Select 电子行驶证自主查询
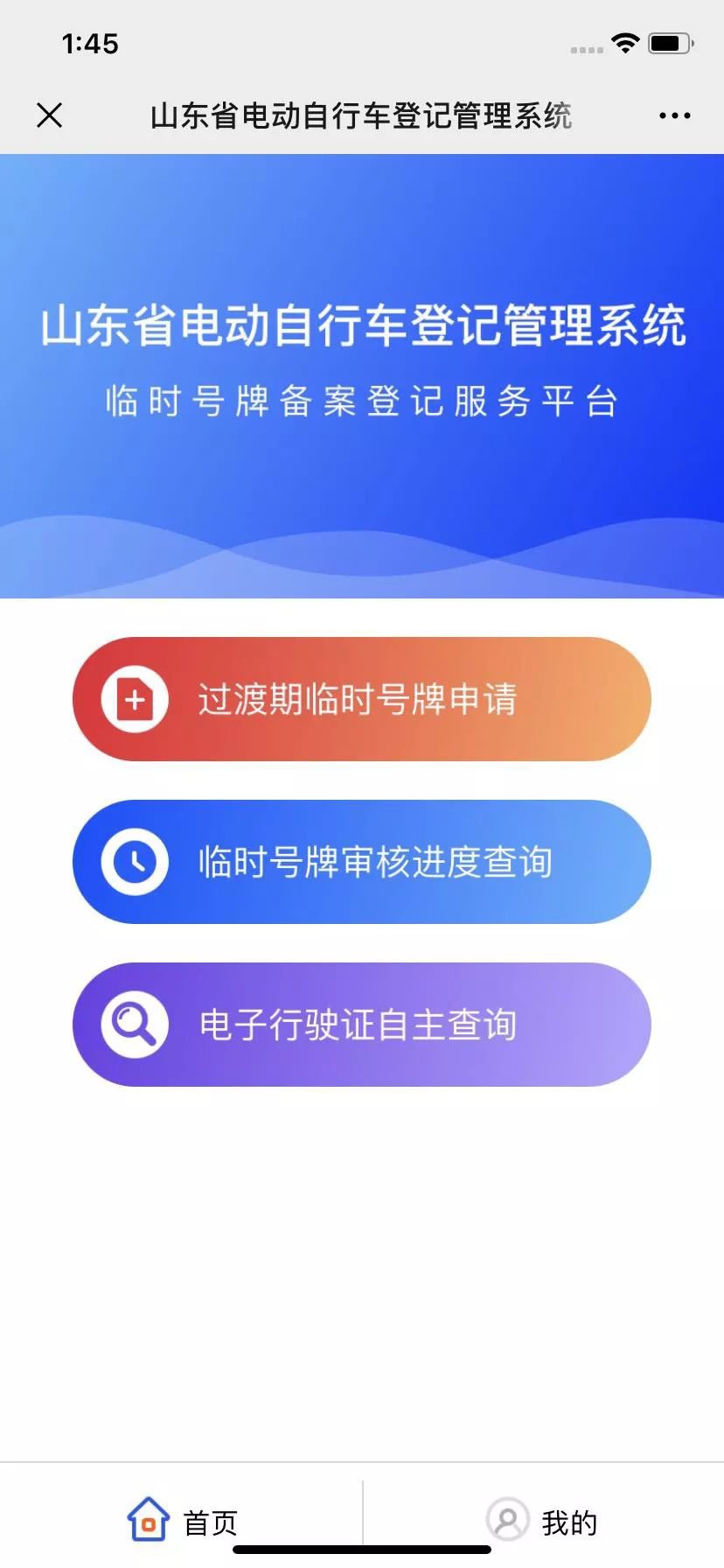Image resolution: width=724 pixels, height=1568 pixels. [361, 1025]
